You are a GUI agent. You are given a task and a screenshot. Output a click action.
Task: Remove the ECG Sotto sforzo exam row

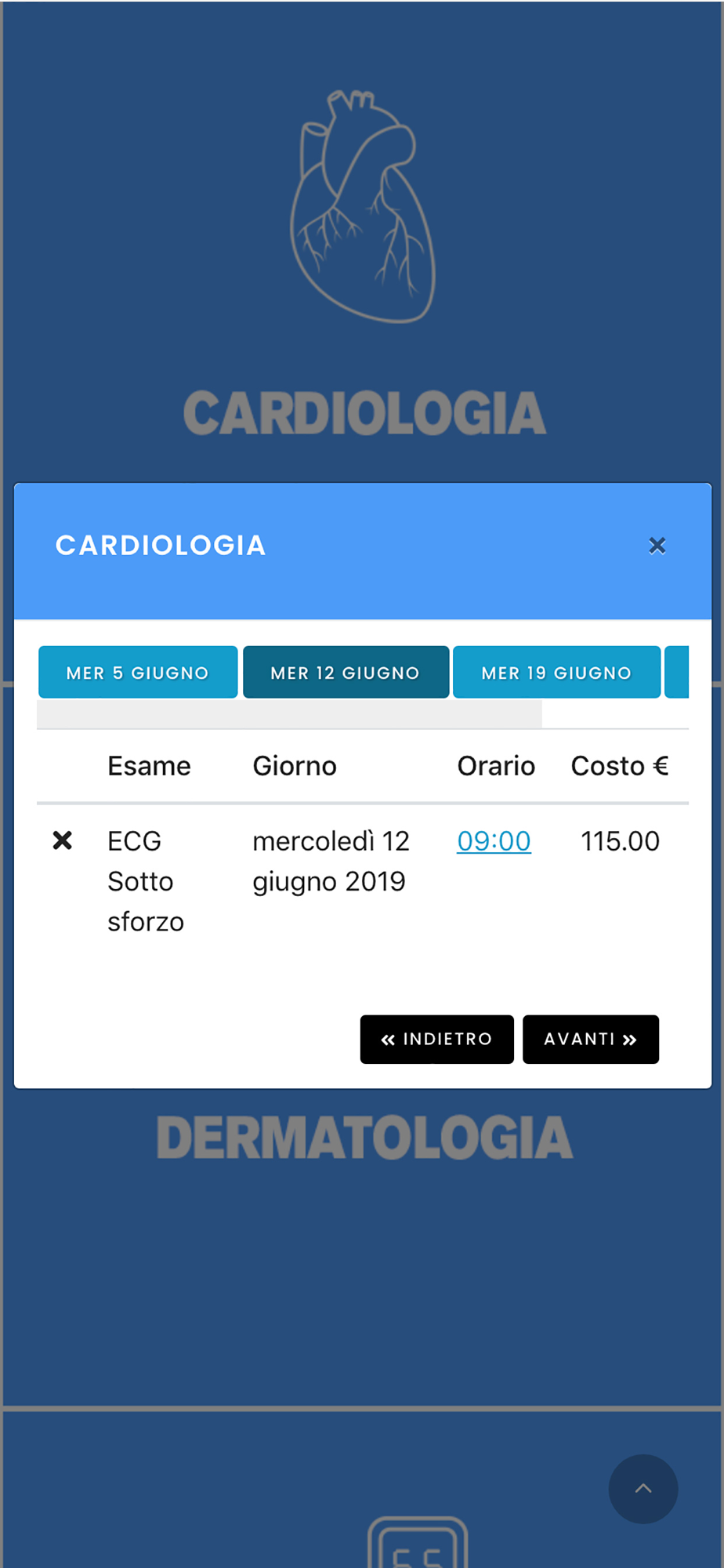(63, 840)
